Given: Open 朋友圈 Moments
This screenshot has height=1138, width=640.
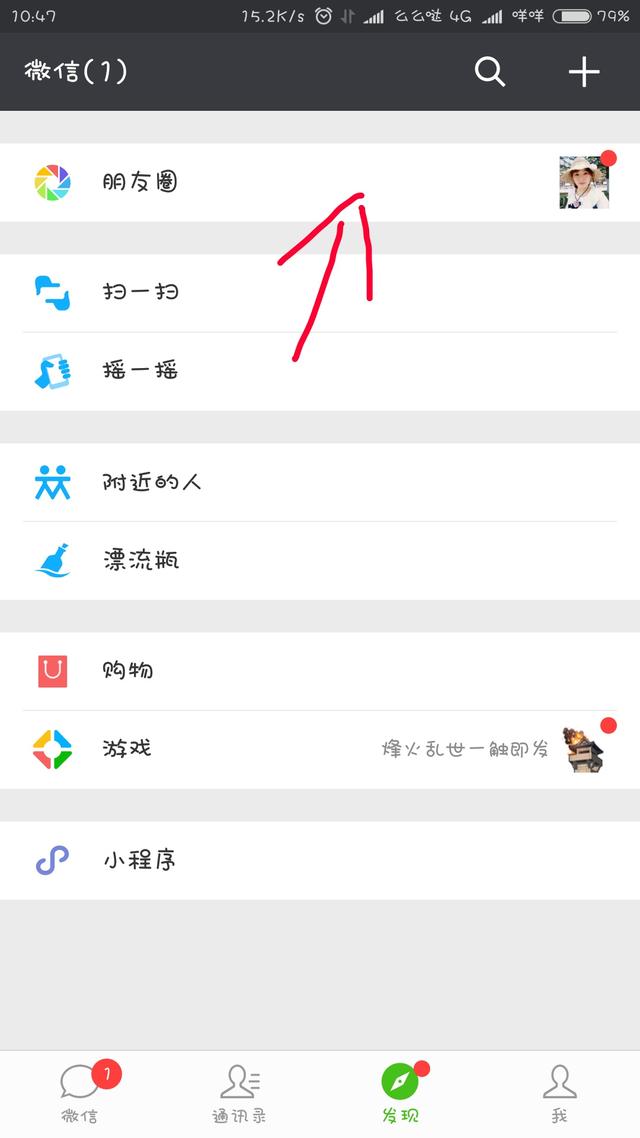Looking at the screenshot, I should (x=320, y=182).
